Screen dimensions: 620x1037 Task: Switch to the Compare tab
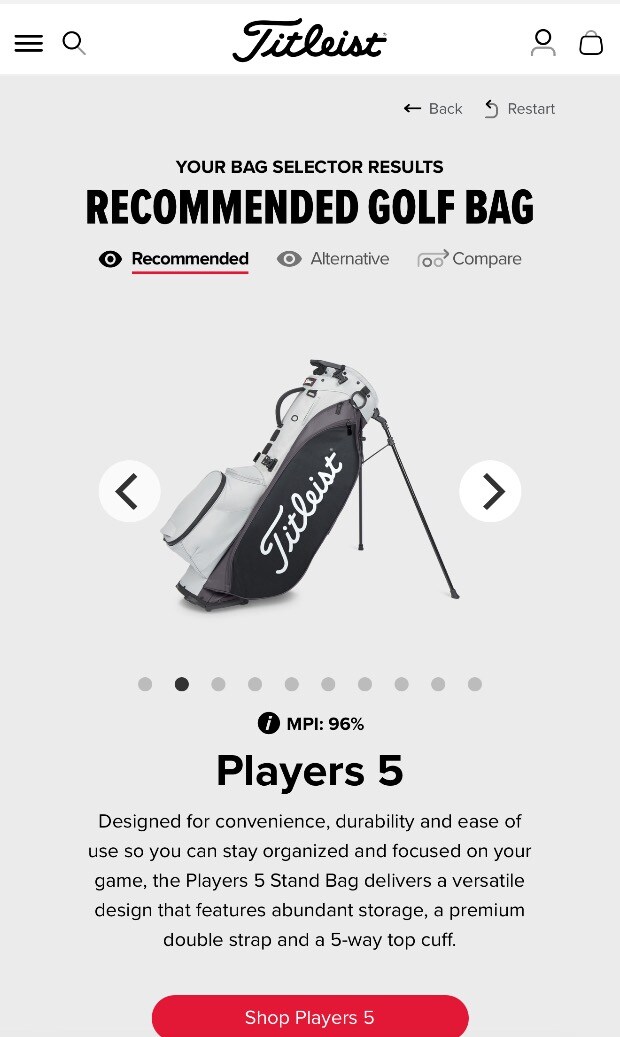tap(470, 259)
